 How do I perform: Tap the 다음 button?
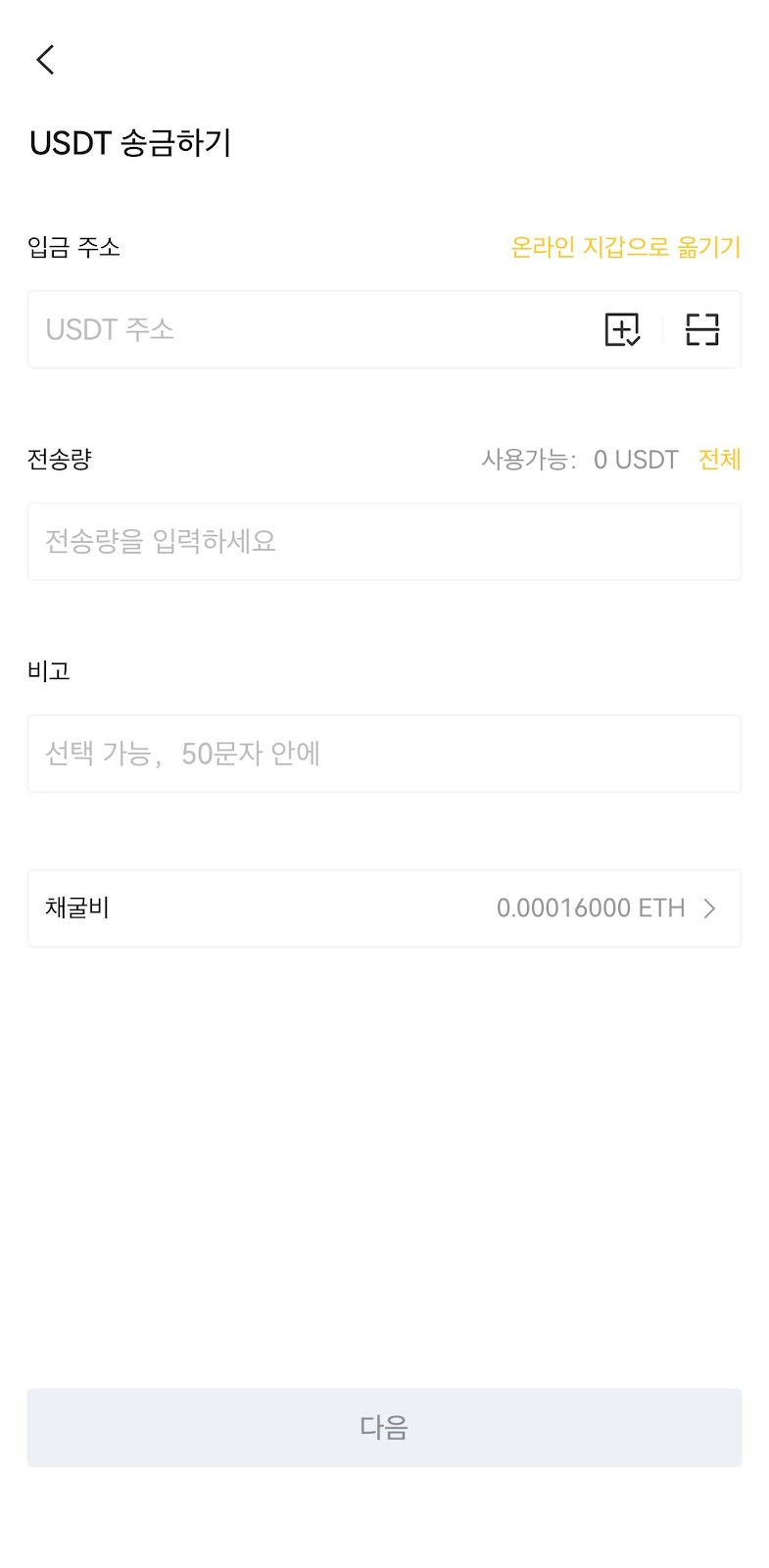click(384, 1427)
